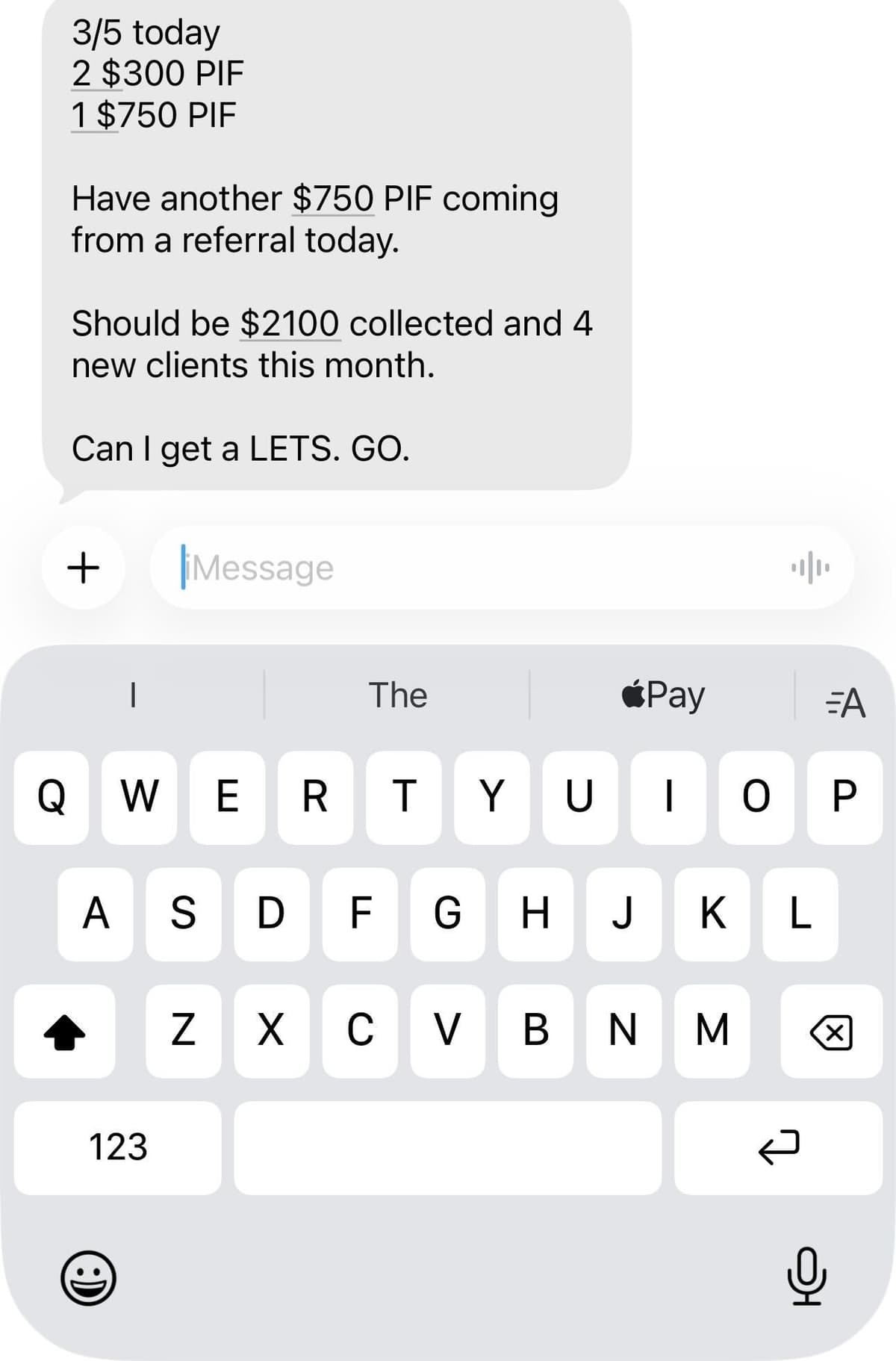The height and width of the screenshot is (1361, 896).
Task: Tap the underlined $2100 amount
Action: [290, 324]
